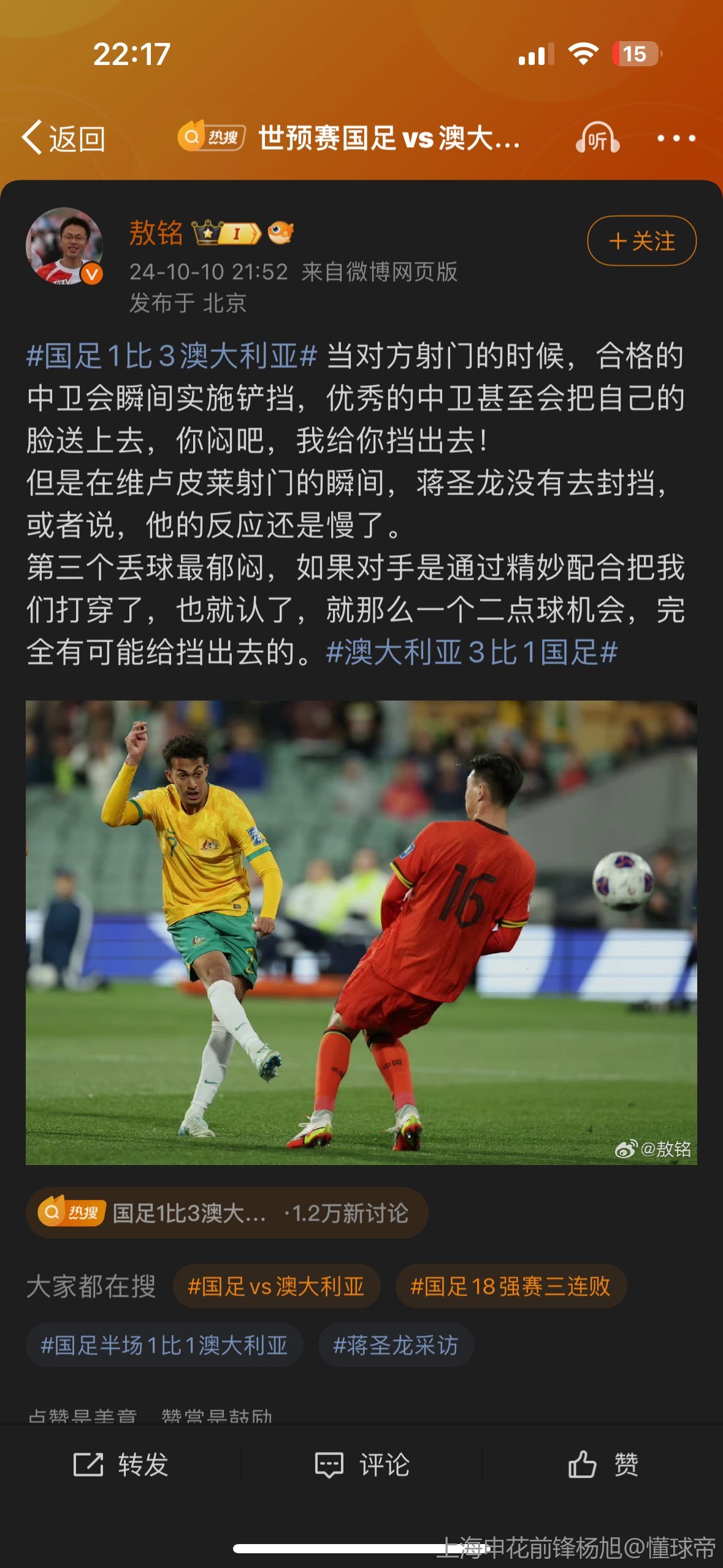Go back using 返回 button

coord(63,138)
